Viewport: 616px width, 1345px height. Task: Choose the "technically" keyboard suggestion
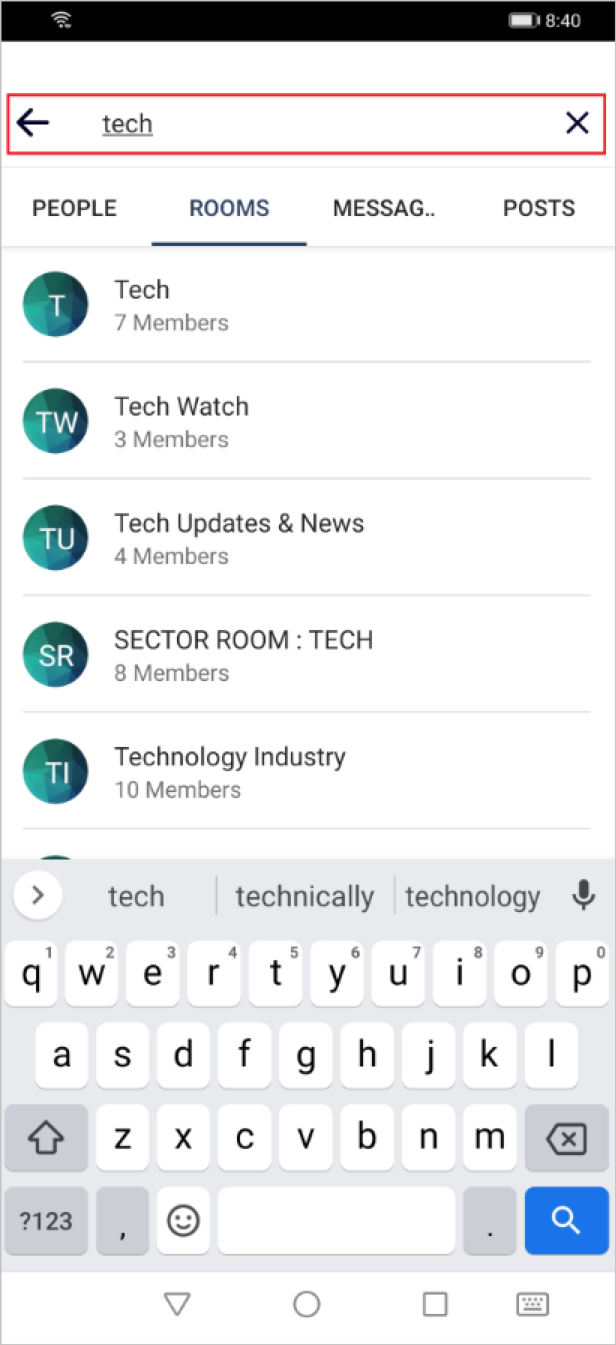click(305, 896)
